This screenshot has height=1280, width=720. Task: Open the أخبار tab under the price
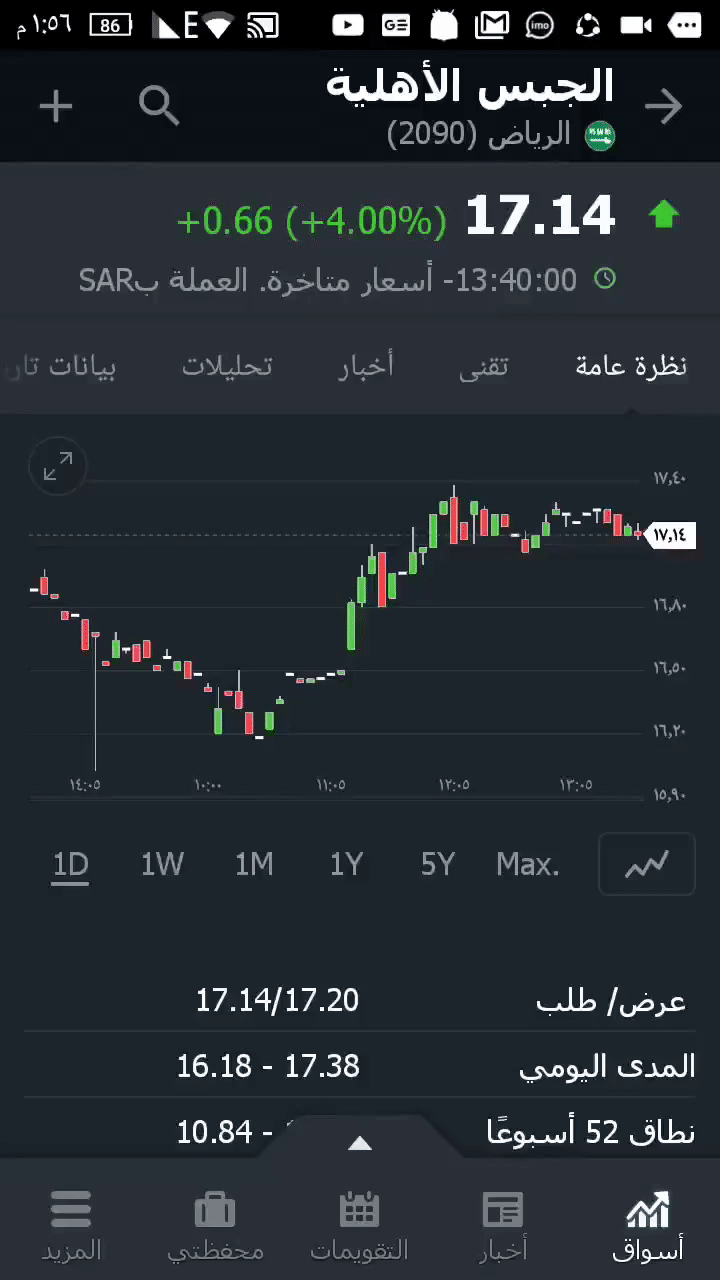365,366
